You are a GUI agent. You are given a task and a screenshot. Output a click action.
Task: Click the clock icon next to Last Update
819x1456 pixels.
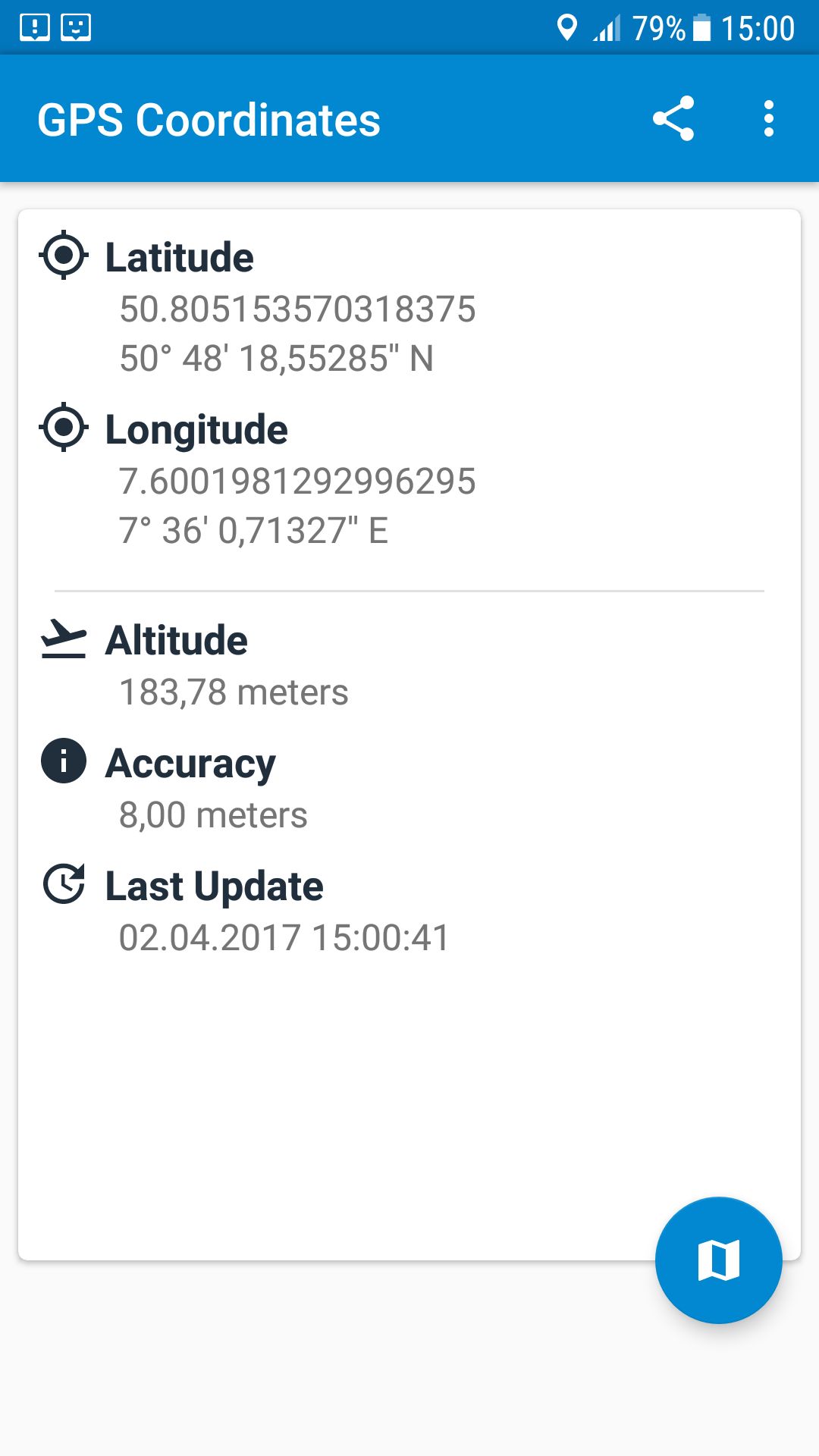64,884
